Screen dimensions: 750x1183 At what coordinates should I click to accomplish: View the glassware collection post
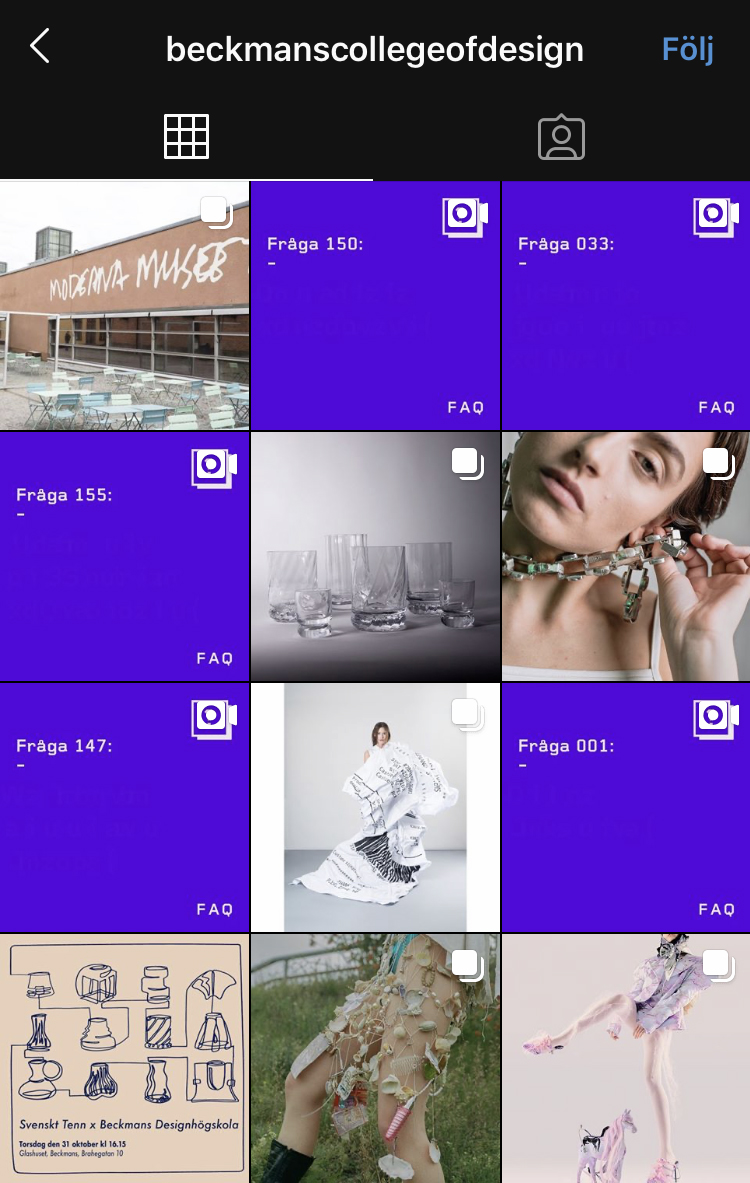pyautogui.click(x=375, y=557)
